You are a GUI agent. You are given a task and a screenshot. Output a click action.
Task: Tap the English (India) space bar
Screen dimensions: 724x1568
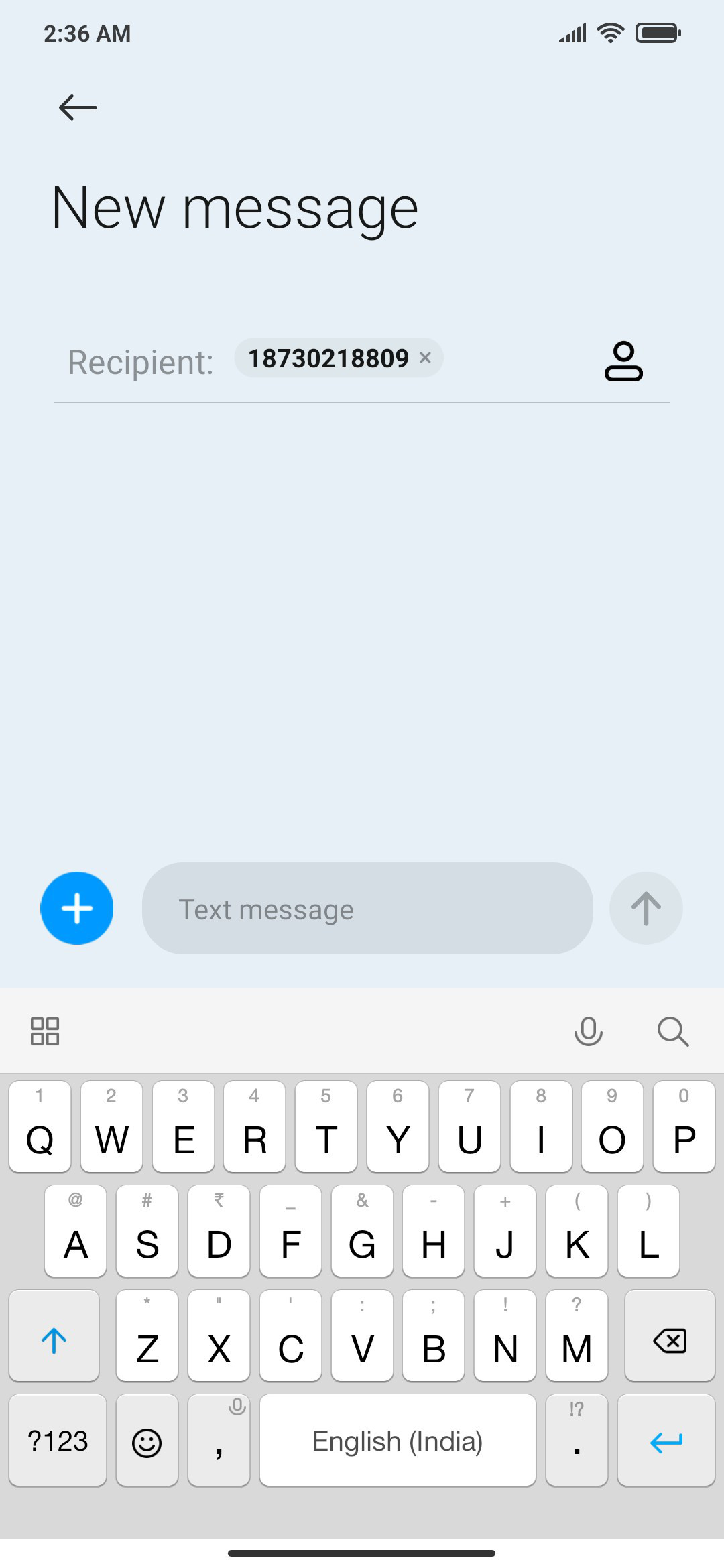point(398,1441)
